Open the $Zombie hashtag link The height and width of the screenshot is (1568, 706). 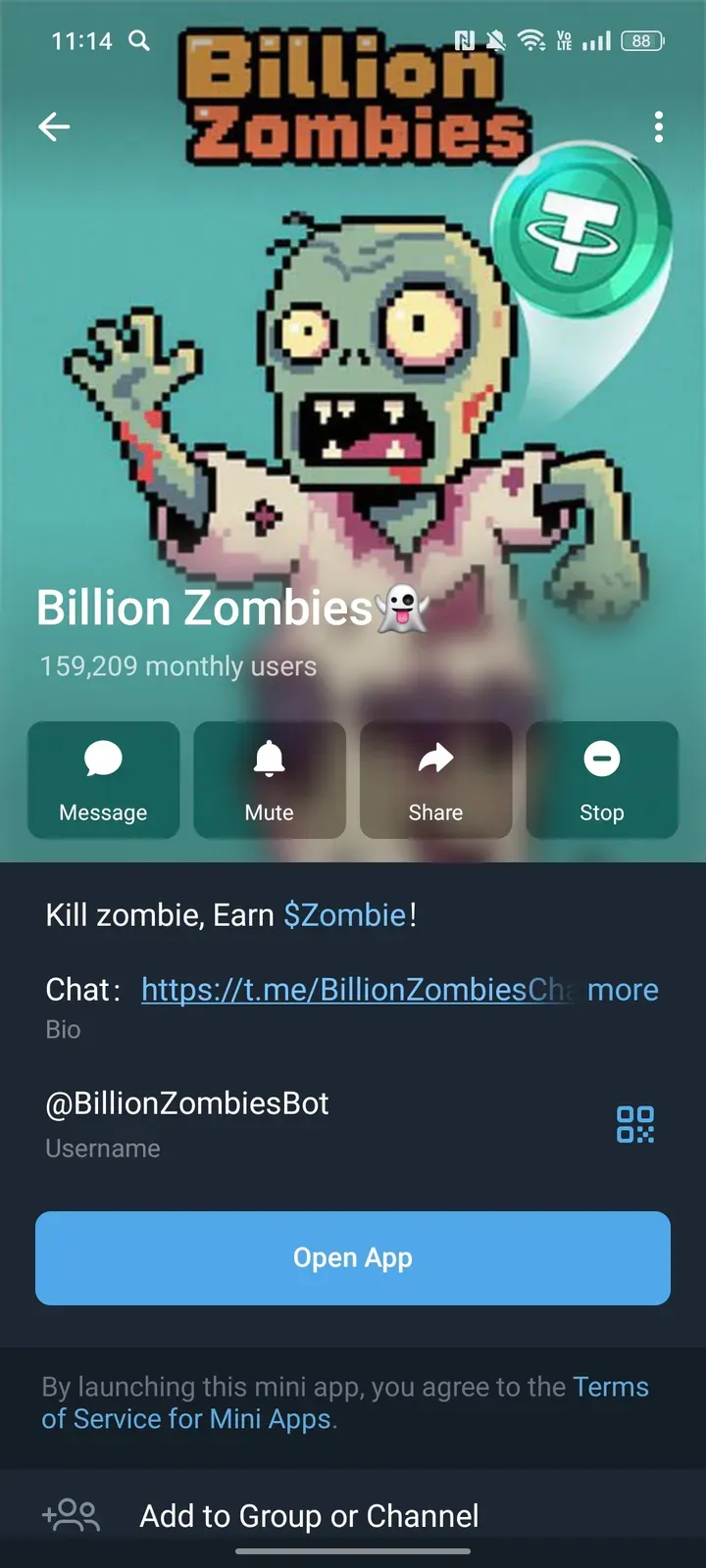click(x=344, y=914)
